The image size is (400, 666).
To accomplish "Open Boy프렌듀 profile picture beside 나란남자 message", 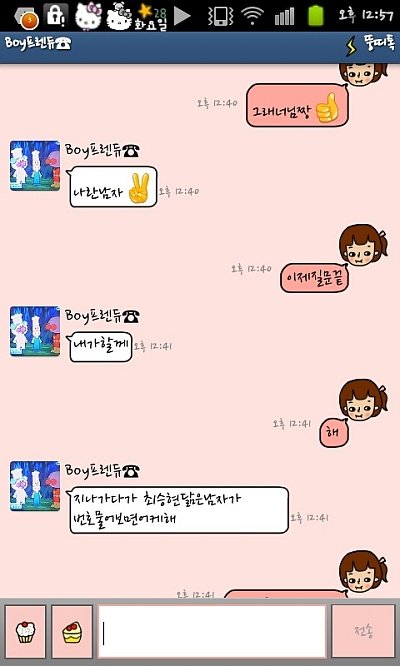I will point(35,166).
